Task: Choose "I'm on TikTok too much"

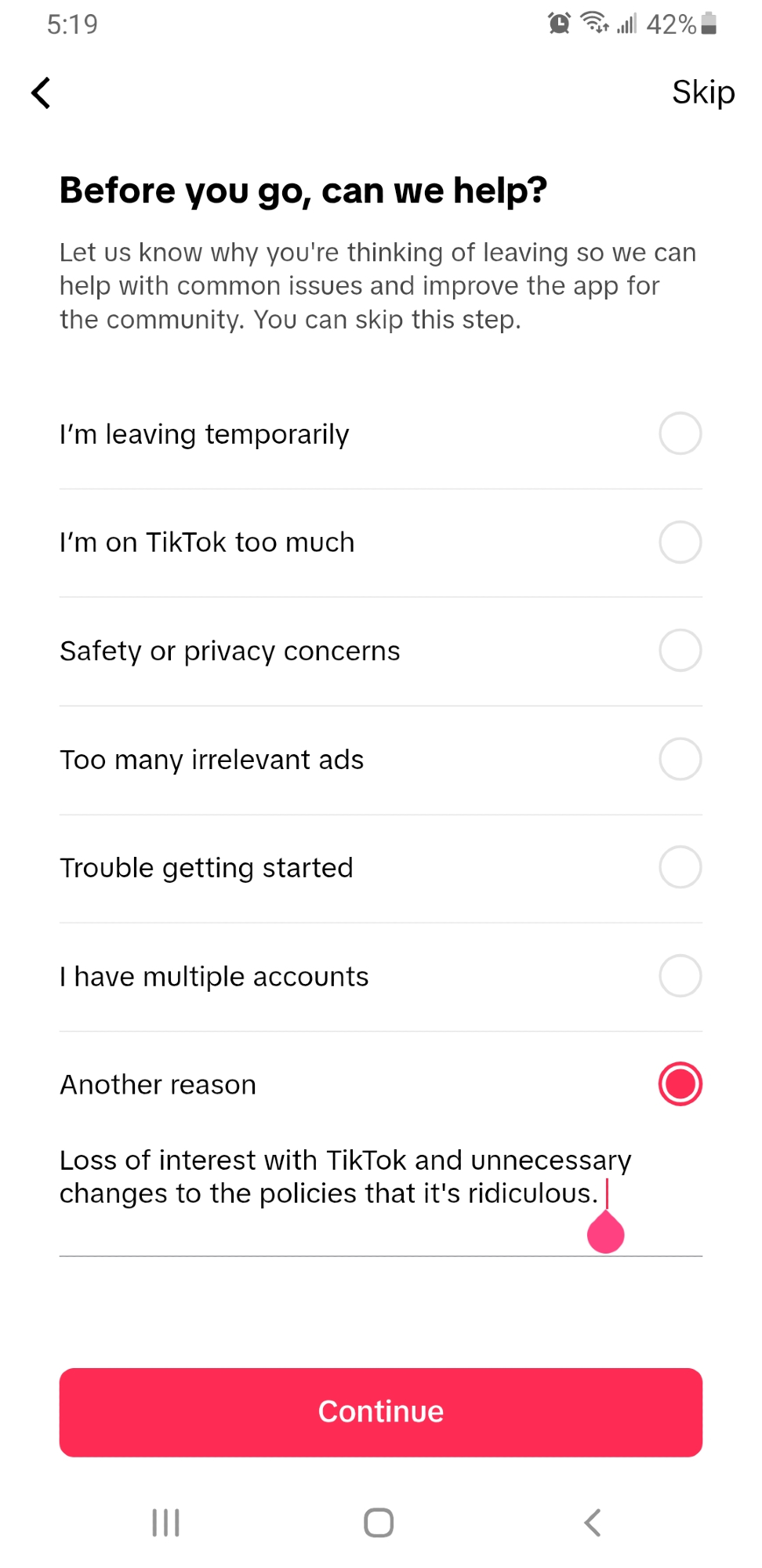Action: click(680, 543)
